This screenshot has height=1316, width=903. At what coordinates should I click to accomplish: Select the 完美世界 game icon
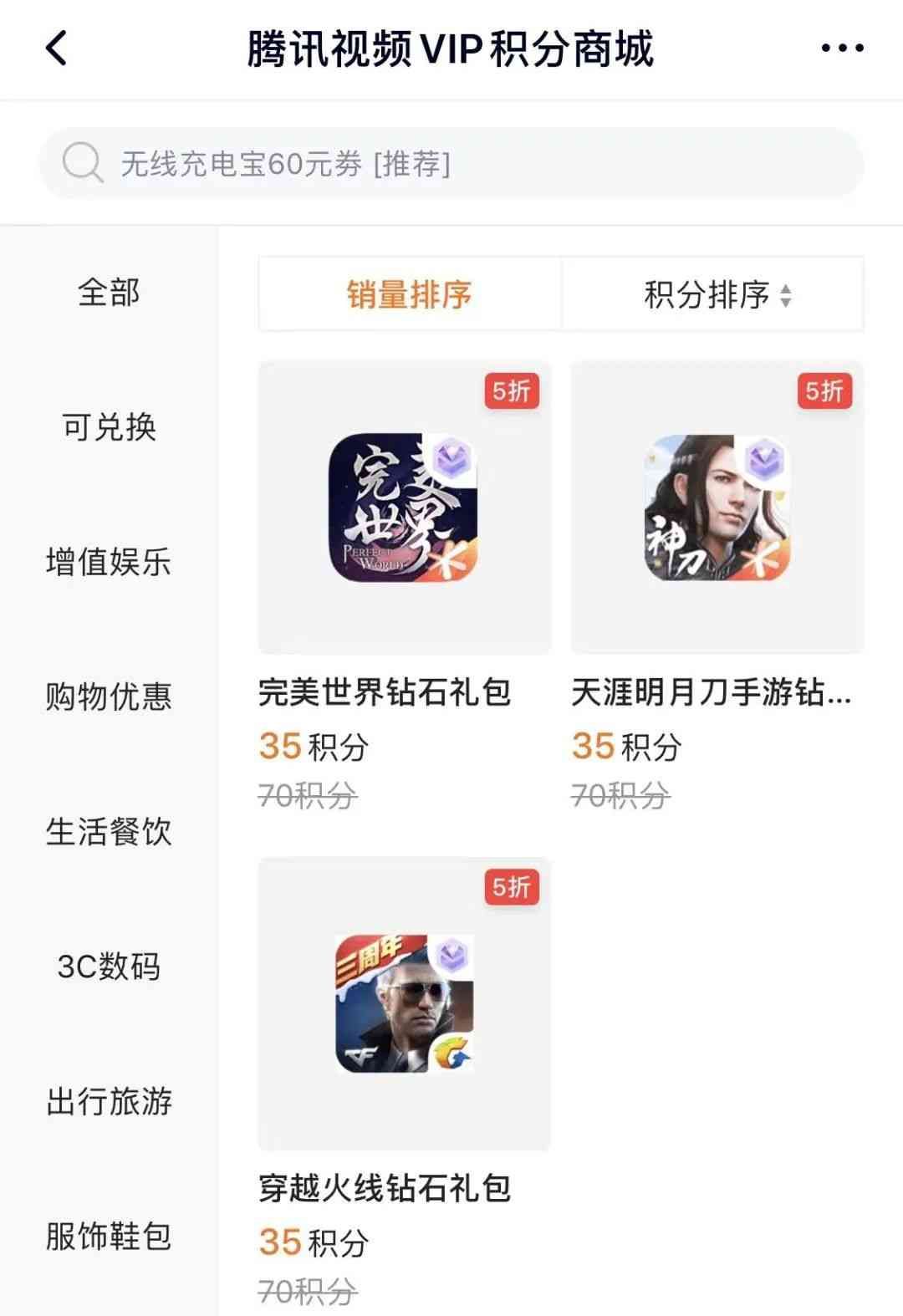click(406, 508)
